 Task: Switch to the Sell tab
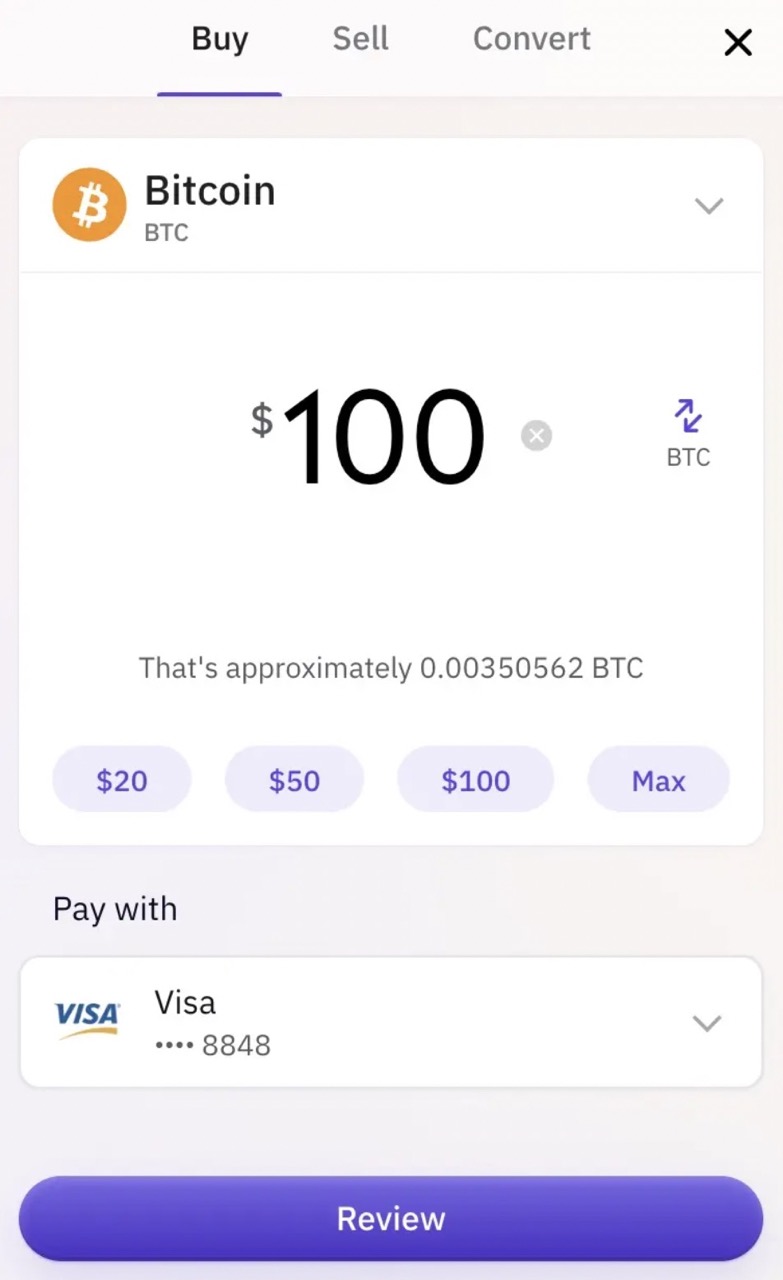click(360, 39)
